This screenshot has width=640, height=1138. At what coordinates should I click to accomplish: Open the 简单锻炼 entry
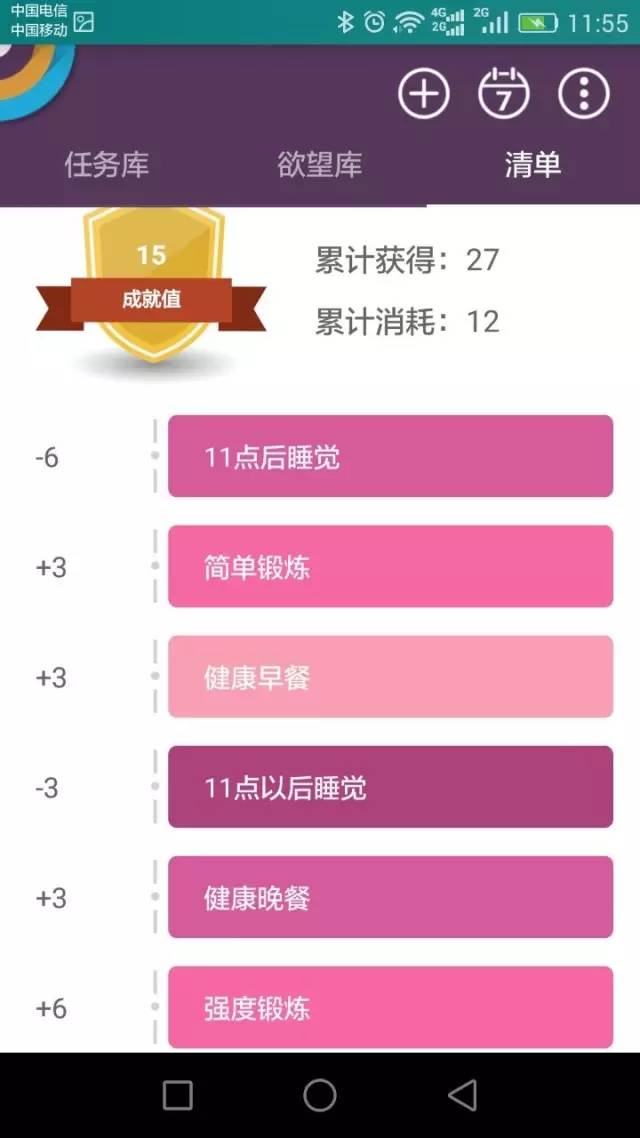390,567
